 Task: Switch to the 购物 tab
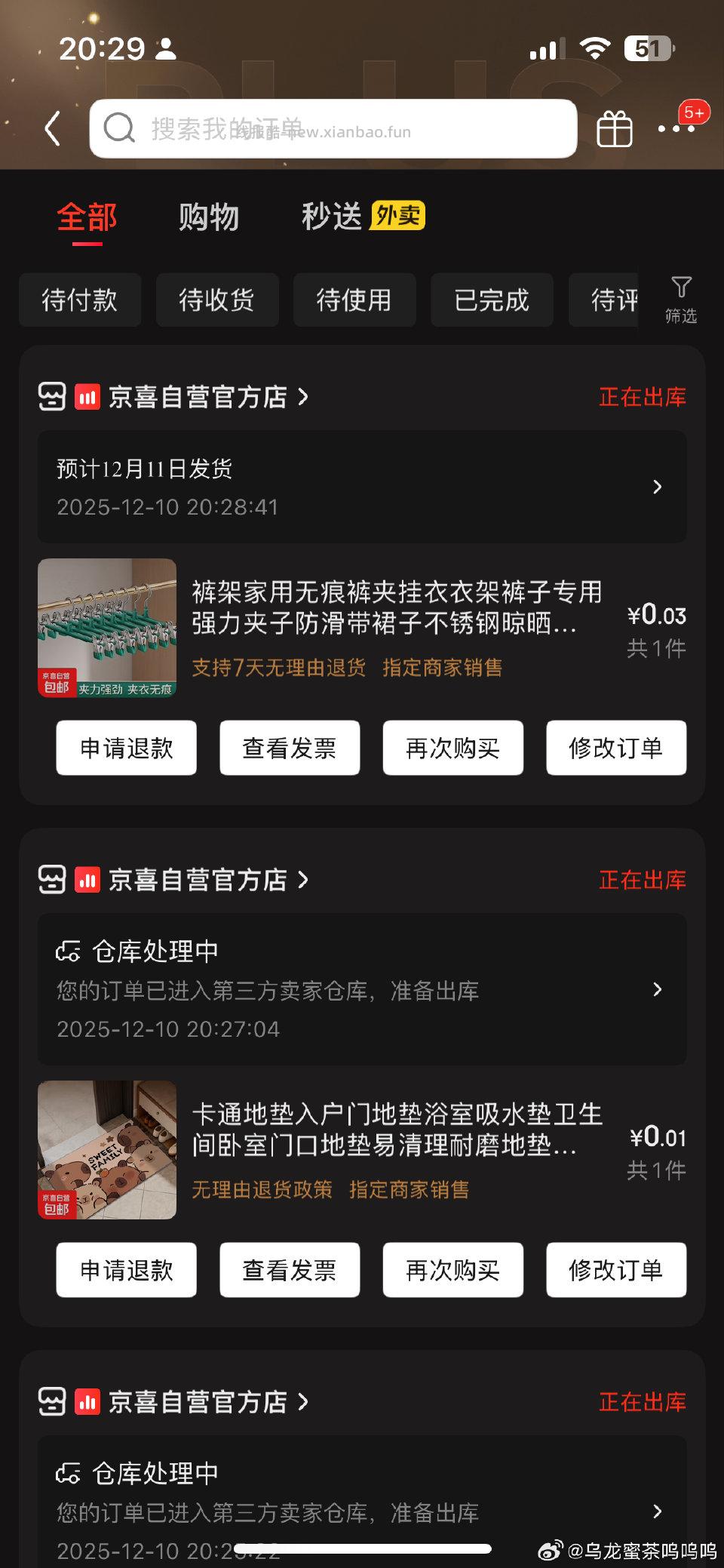pos(208,217)
